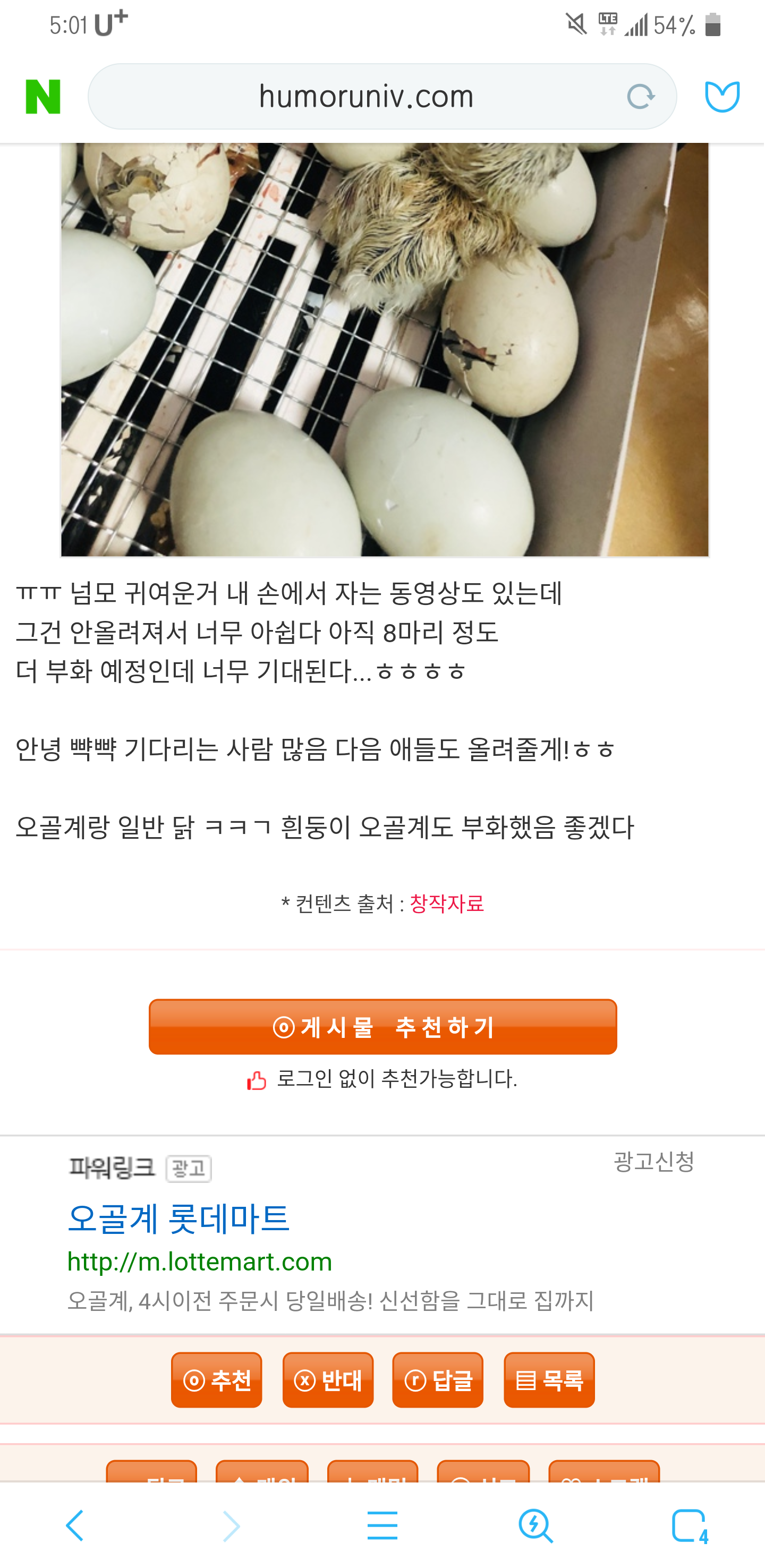Screen dimensions: 765x1568
Task: Open the bookmark icon beside address bar
Action: tap(722, 96)
